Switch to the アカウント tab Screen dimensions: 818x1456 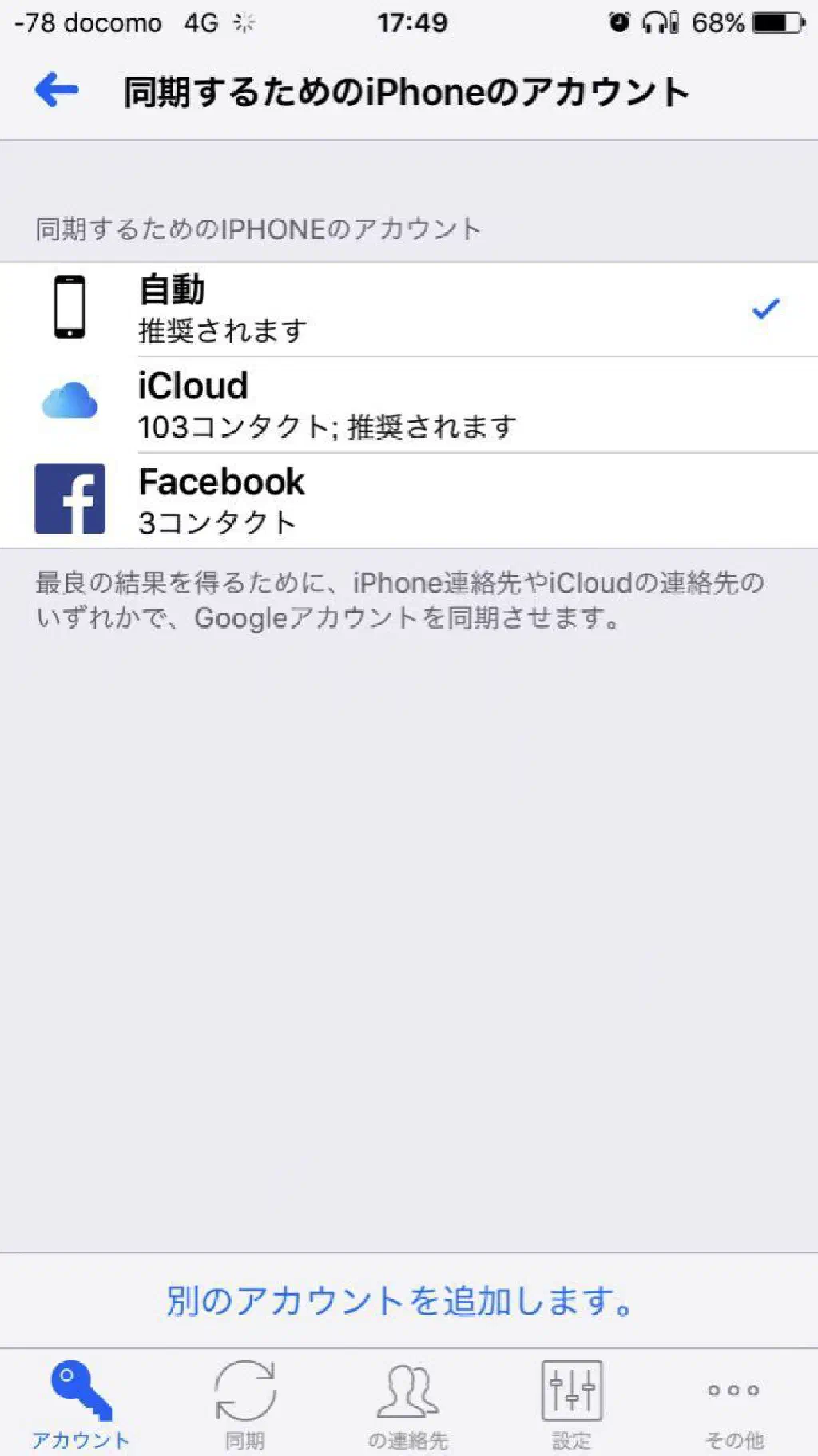[x=81, y=1404]
